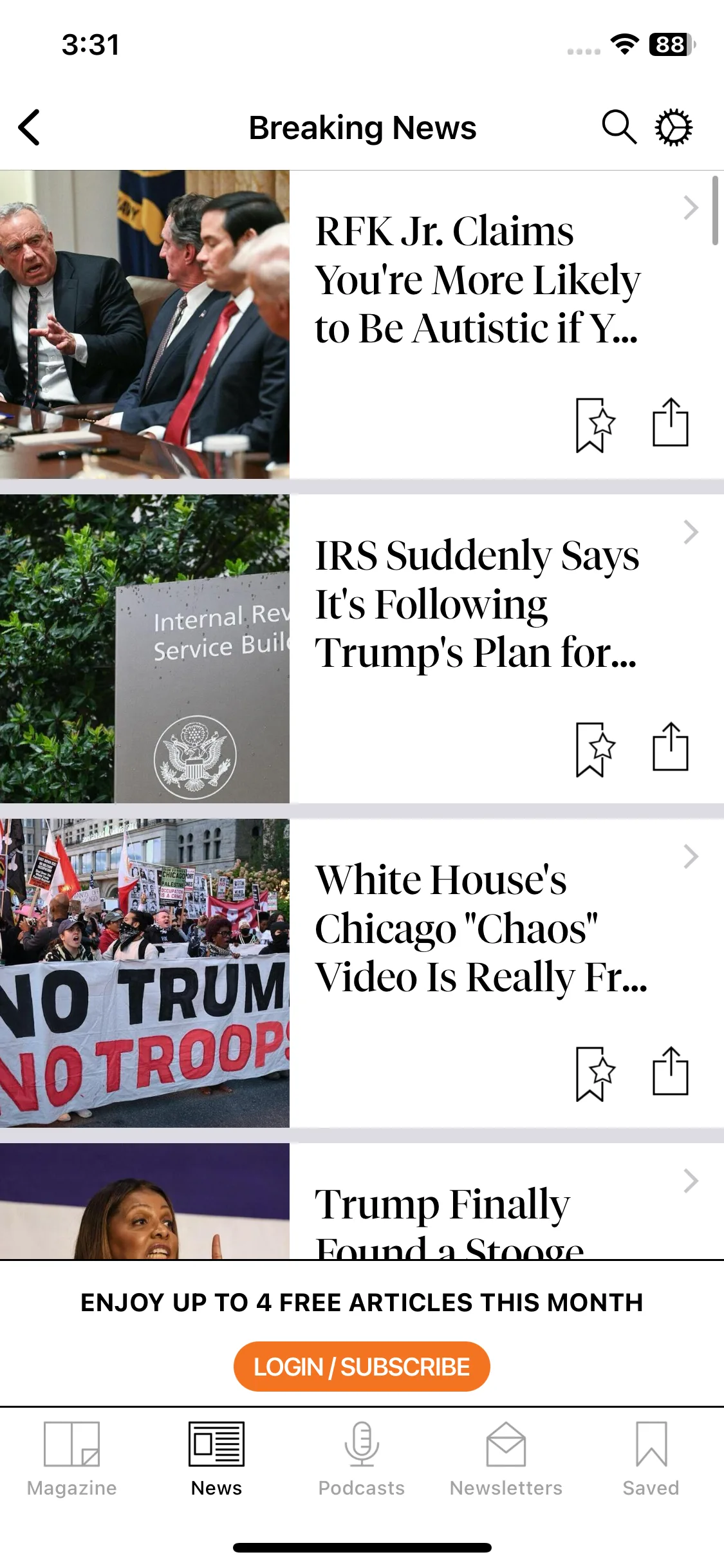Screen dimensions: 724x1568
Task: Share the White House's Chicago article
Action: point(670,1072)
